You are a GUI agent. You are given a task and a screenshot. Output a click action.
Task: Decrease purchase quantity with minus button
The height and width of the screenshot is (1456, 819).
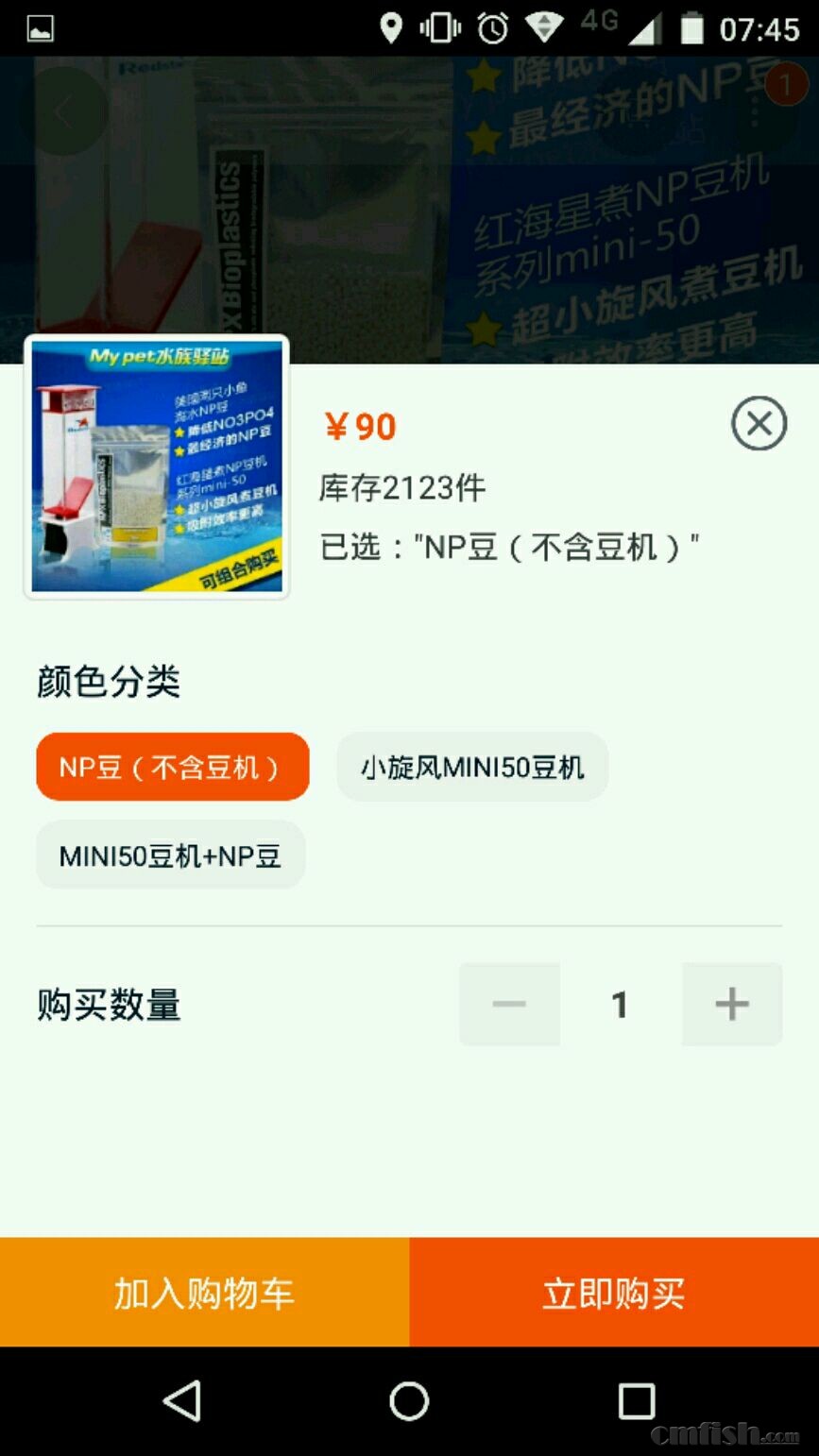click(x=509, y=1004)
